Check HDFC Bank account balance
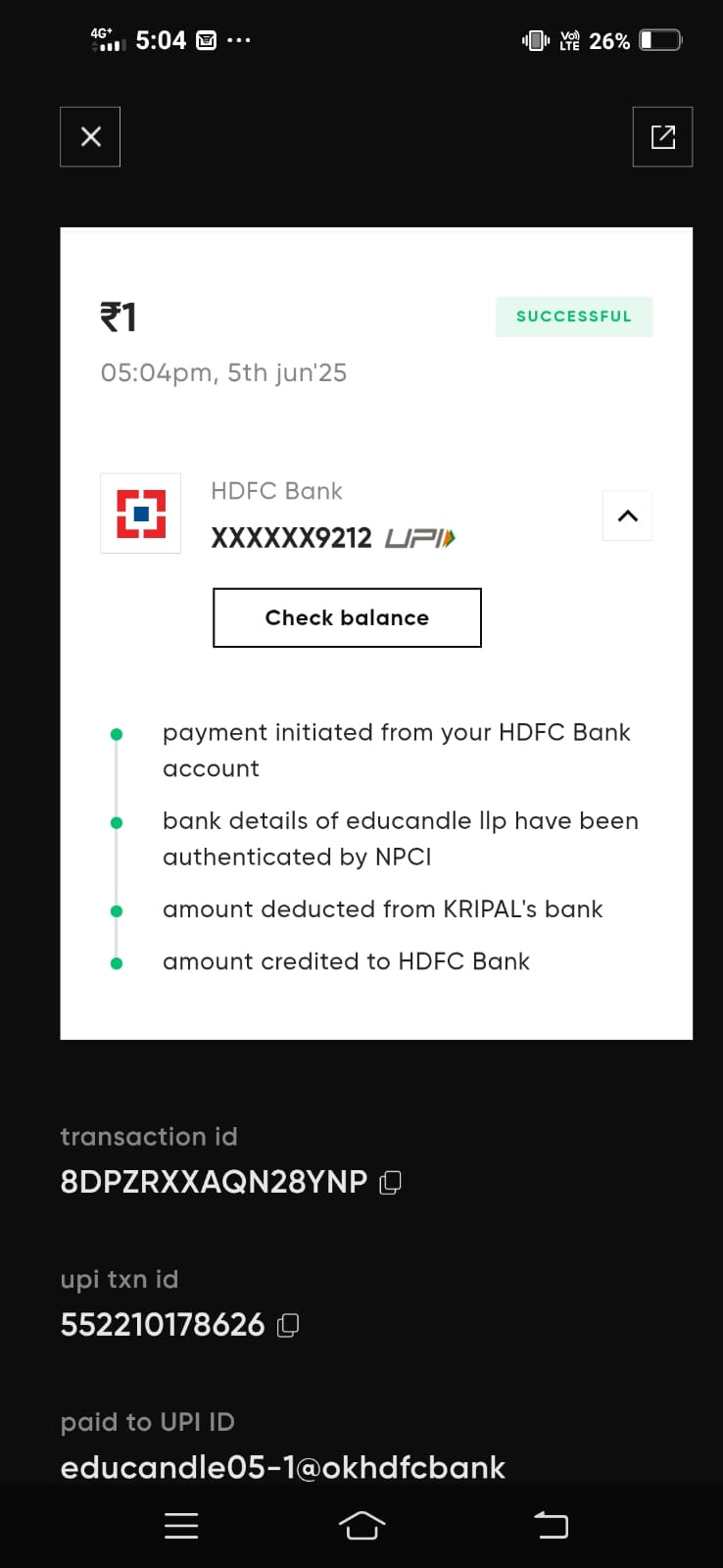 tap(347, 617)
